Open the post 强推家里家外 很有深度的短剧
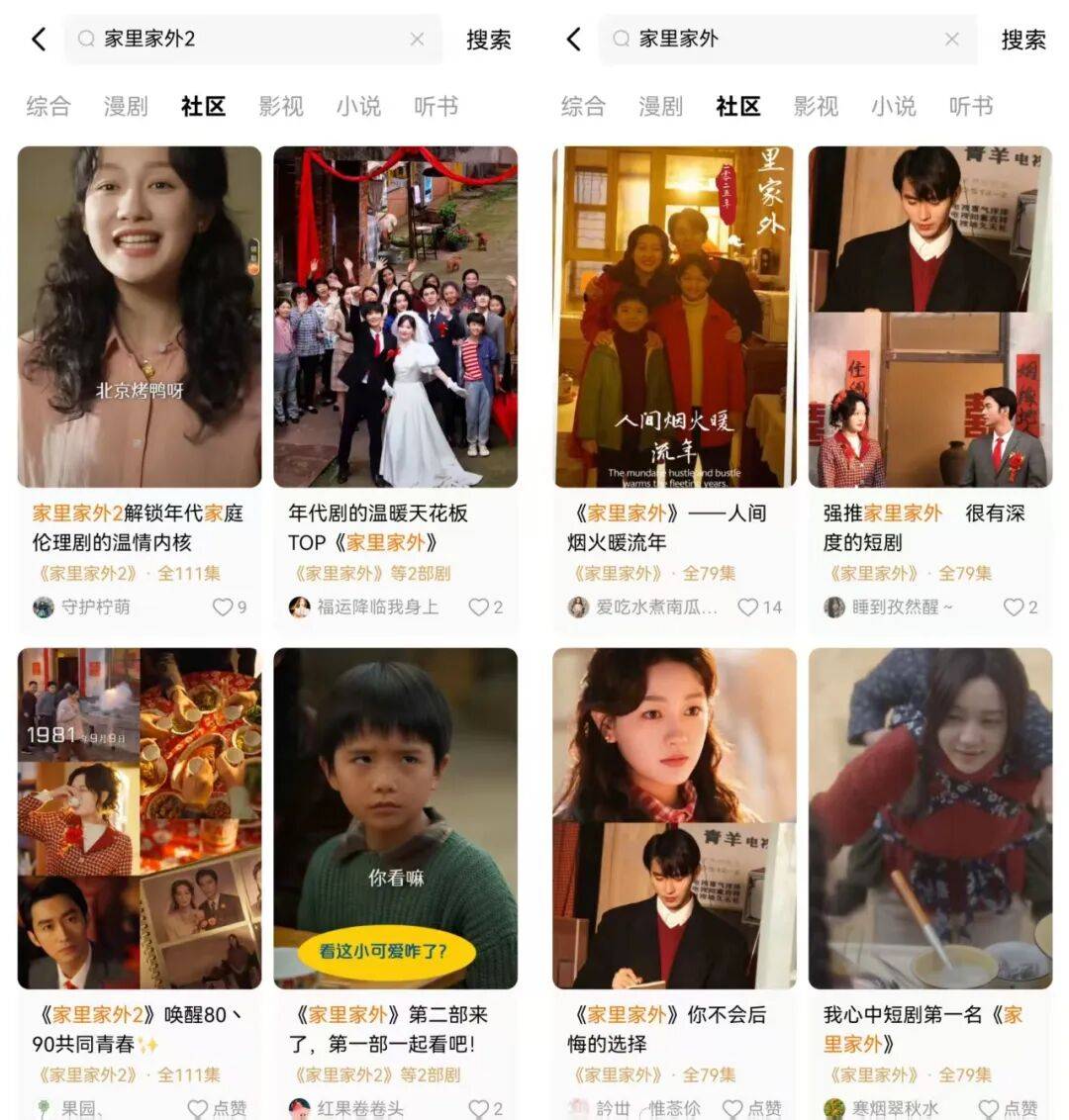Viewport: 1069px width, 1120px height. point(930,317)
